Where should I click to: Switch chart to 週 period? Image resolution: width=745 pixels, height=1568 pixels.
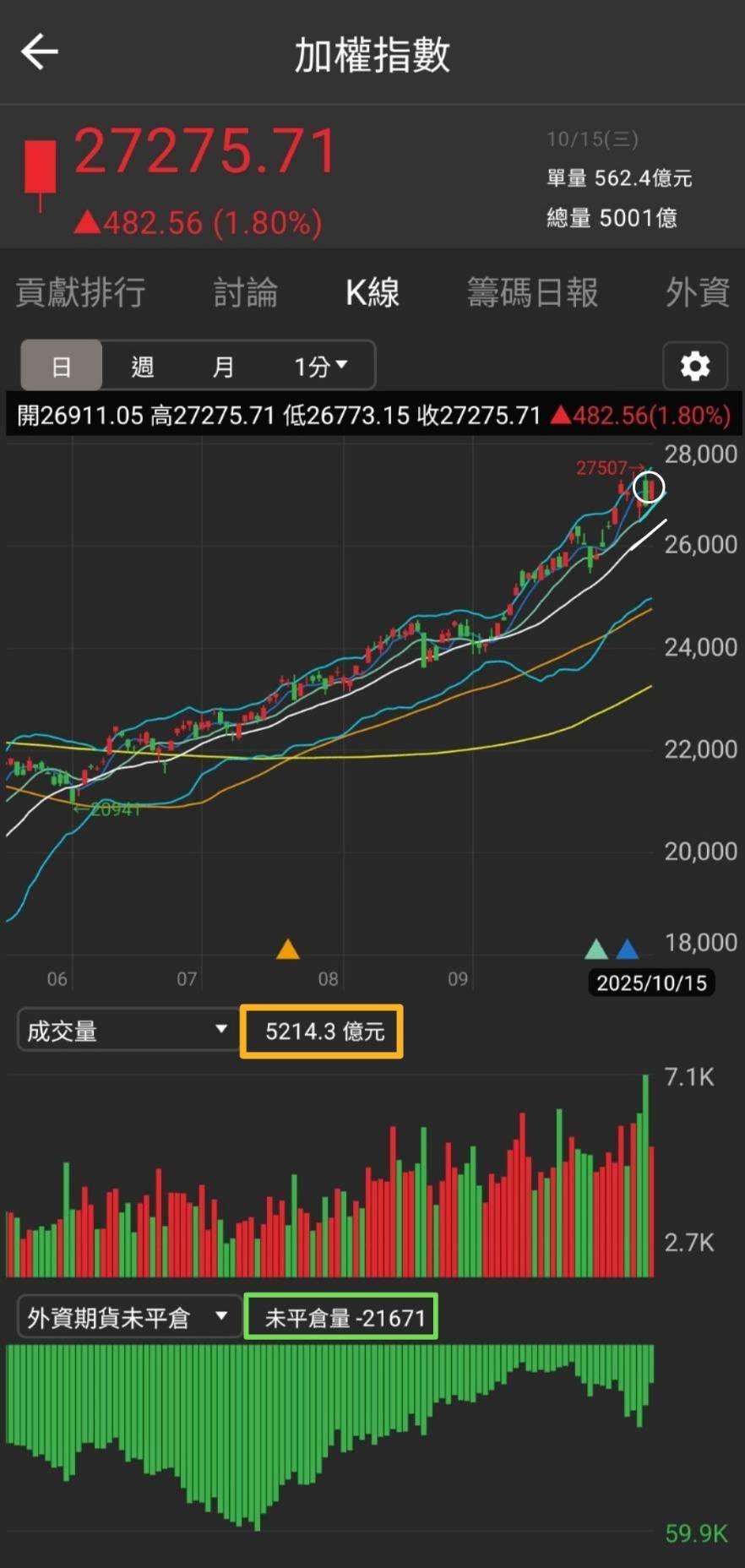coord(142,366)
